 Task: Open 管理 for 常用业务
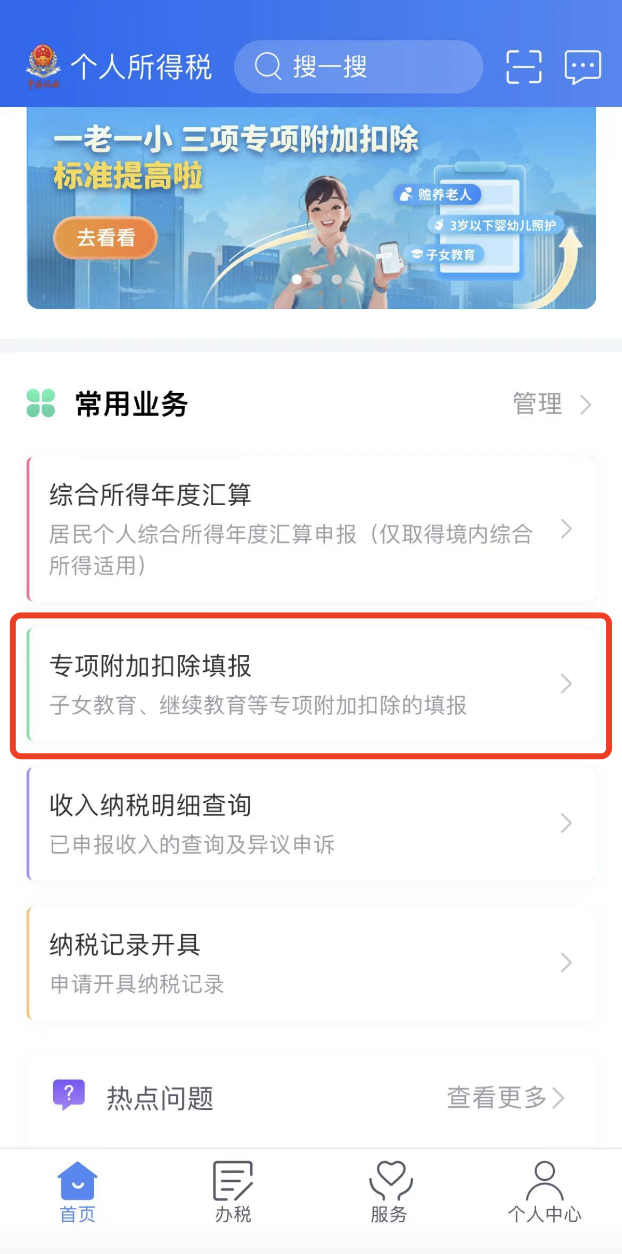click(x=552, y=404)
